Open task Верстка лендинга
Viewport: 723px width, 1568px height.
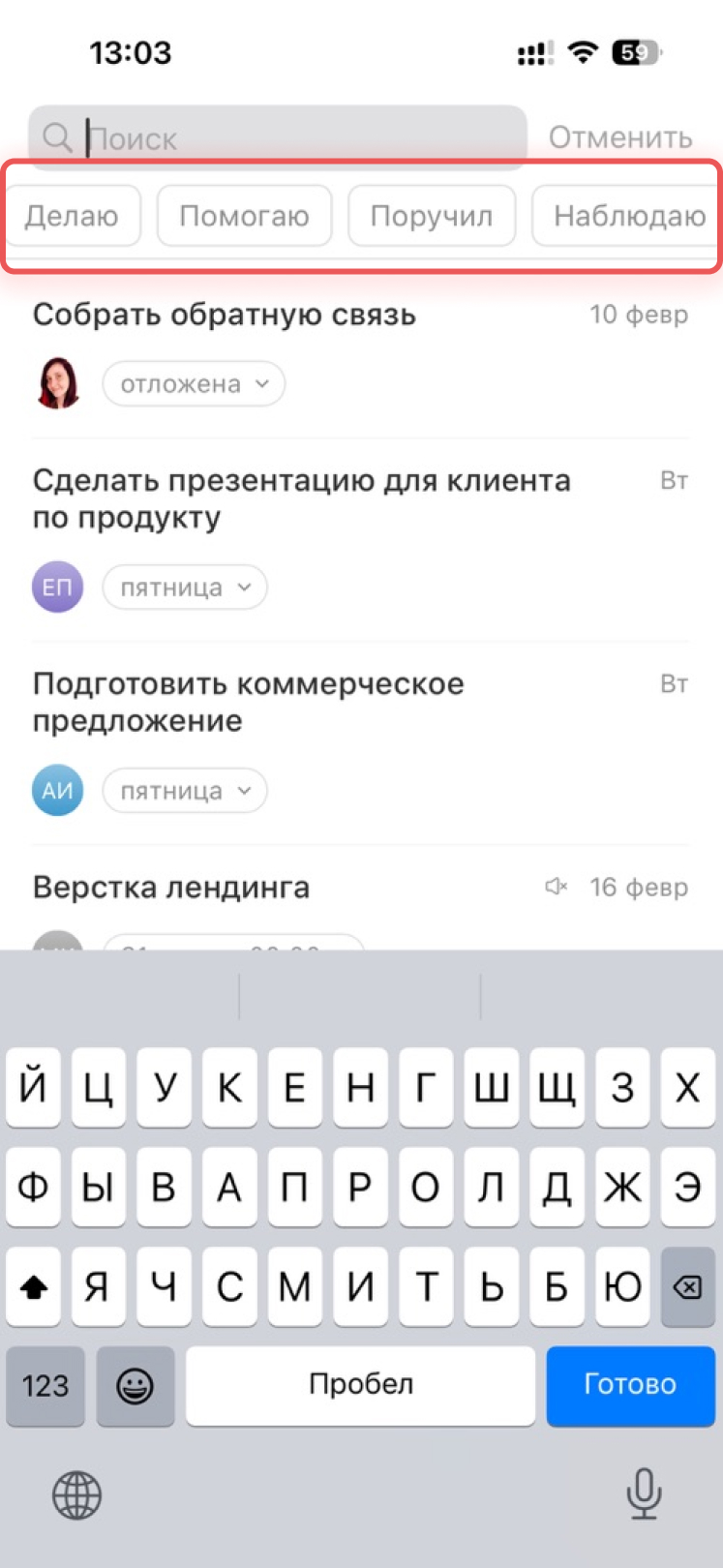(x=171, y=888)
